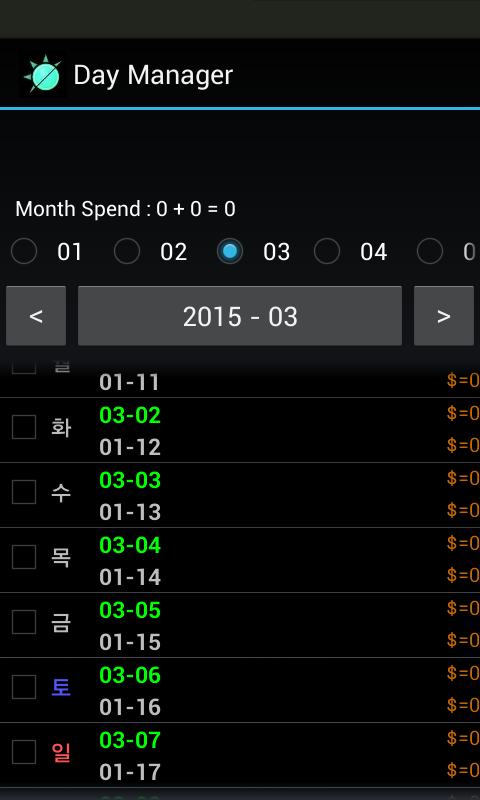Mark the checkbox for 03-06
The height and width of the screenshot is (800, 480).
pyautogui.click(x=24, y=687)
